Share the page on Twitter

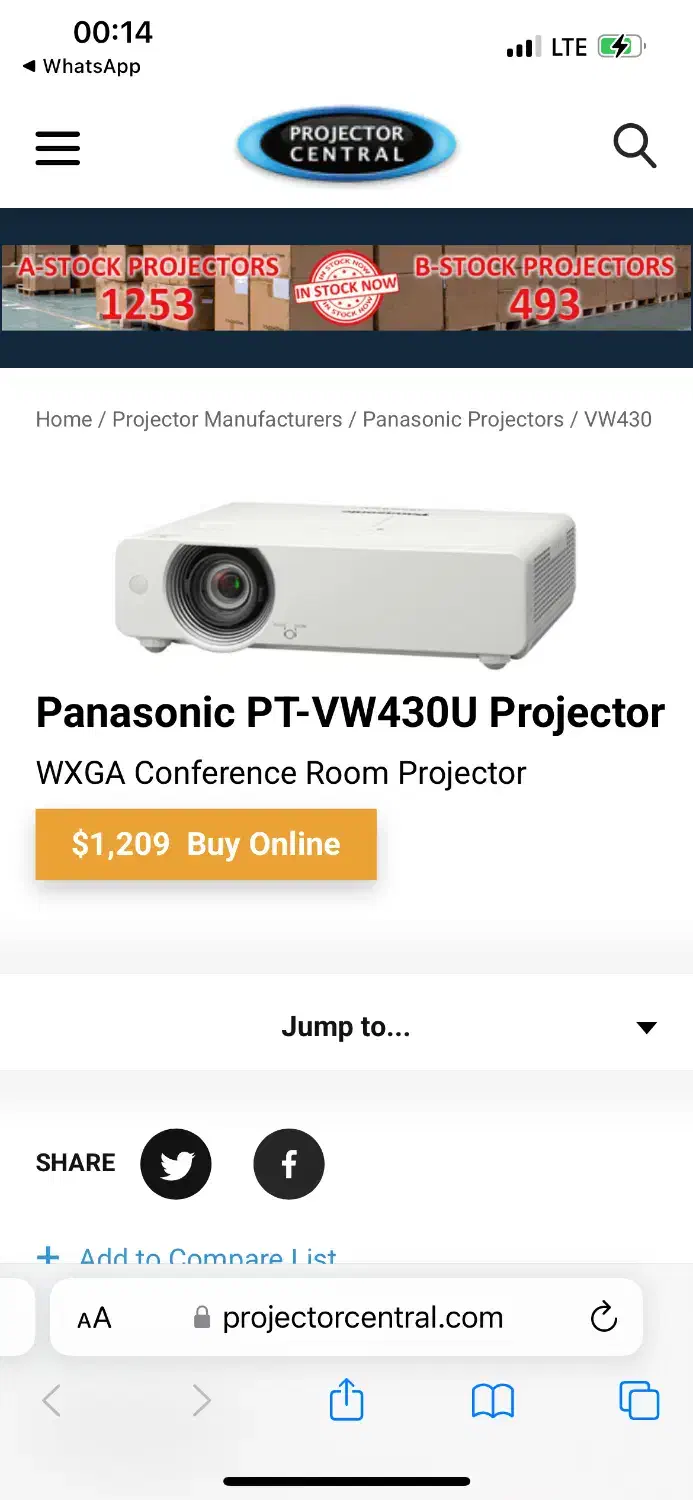(x=176, y=1164)
